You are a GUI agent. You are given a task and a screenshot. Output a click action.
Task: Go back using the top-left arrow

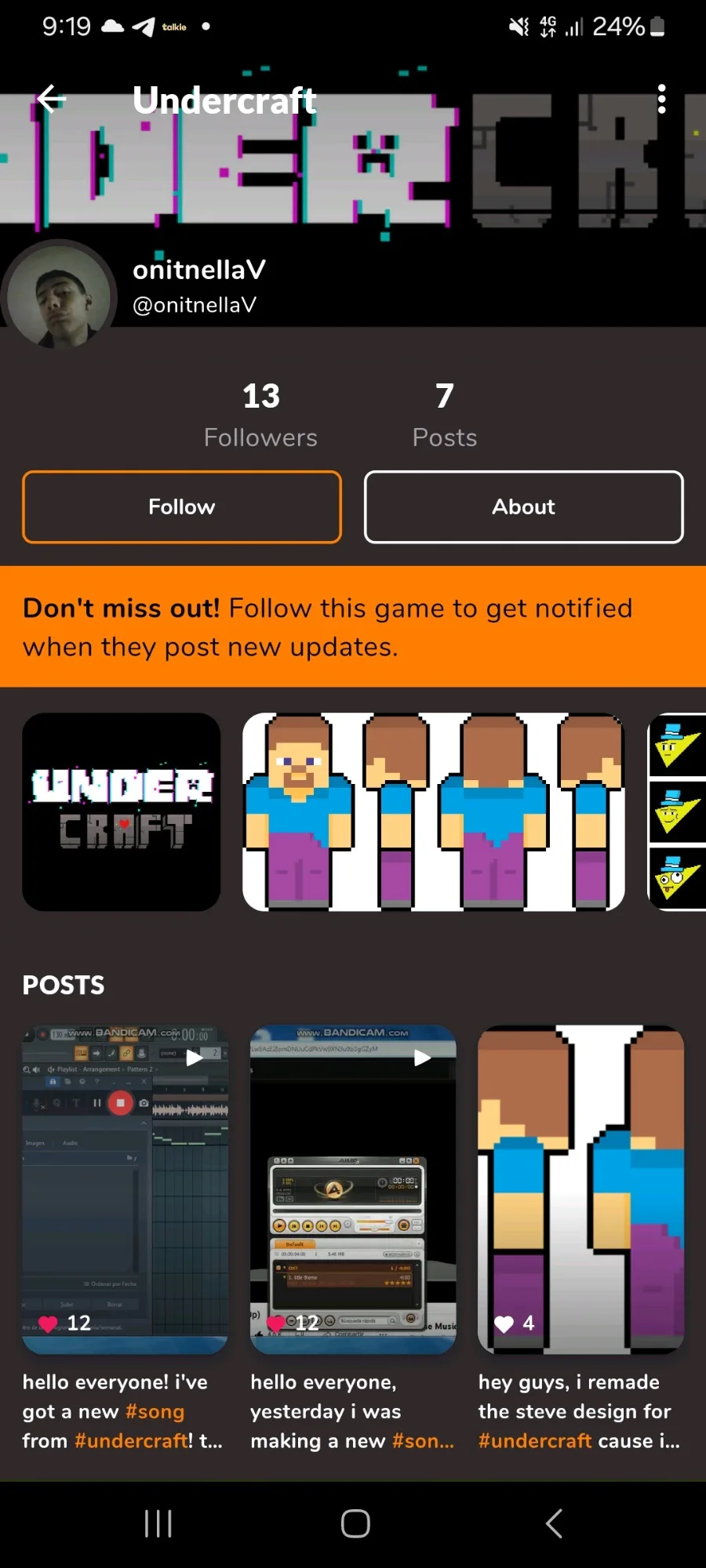52,100
